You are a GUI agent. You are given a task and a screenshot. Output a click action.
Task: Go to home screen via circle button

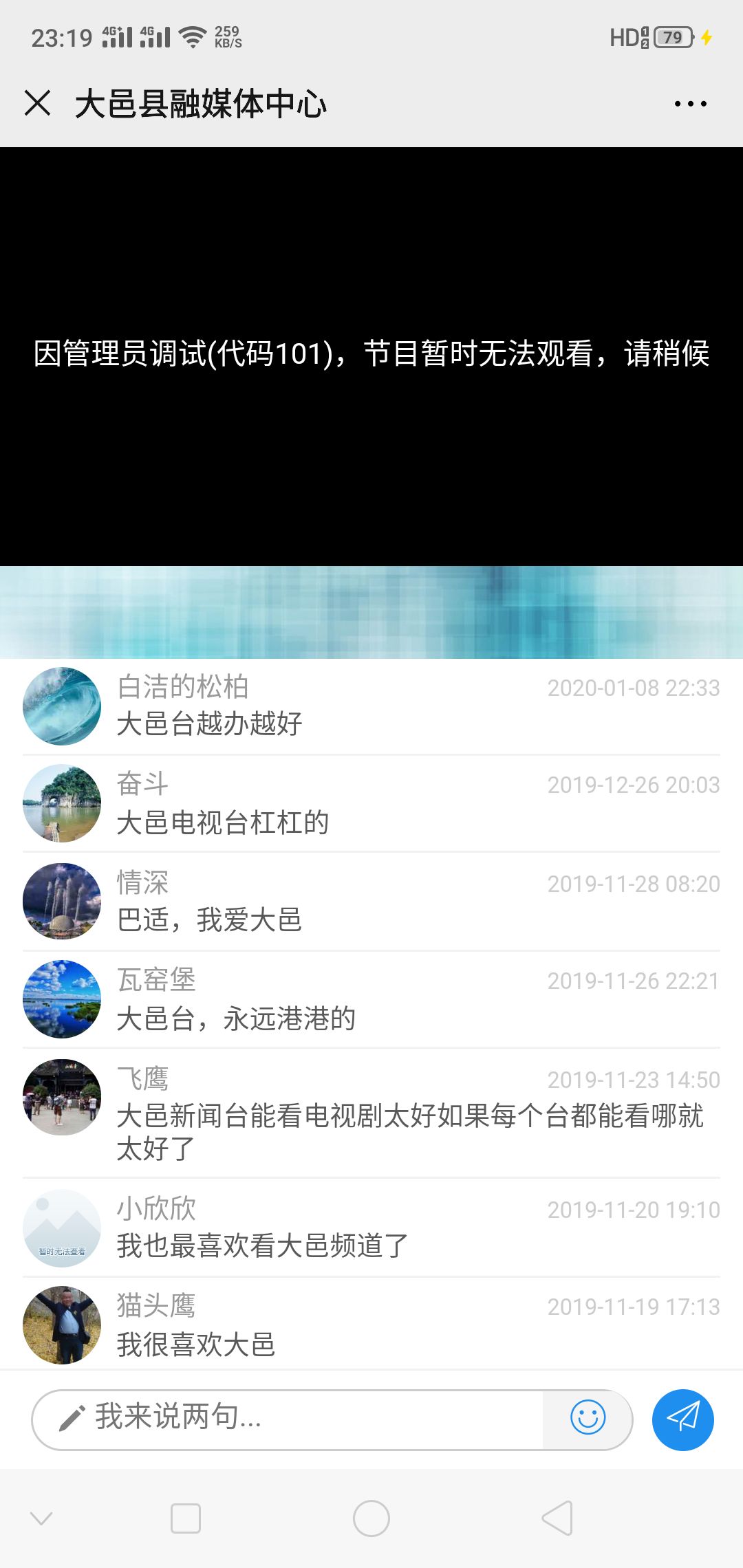(x=371, y=1518)
